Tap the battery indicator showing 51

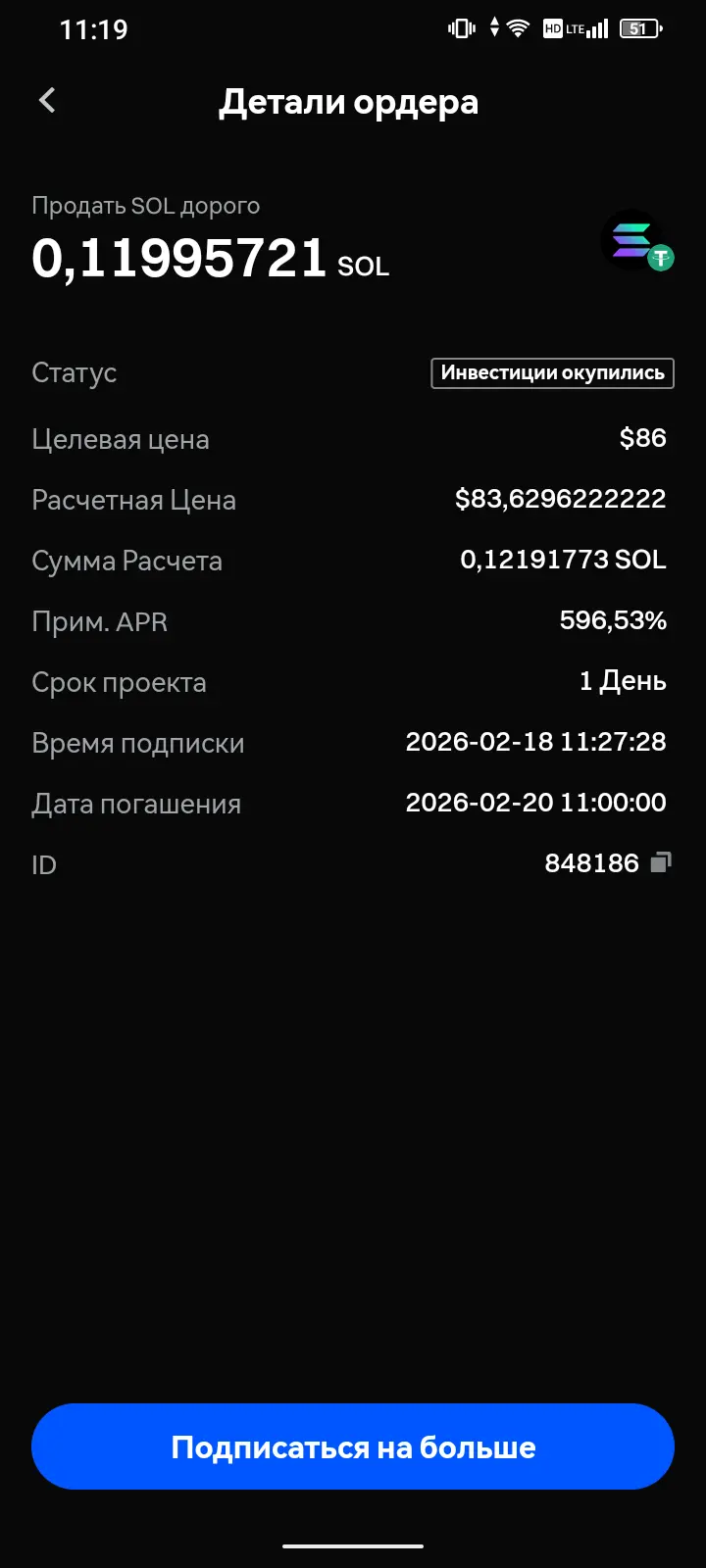637,28
